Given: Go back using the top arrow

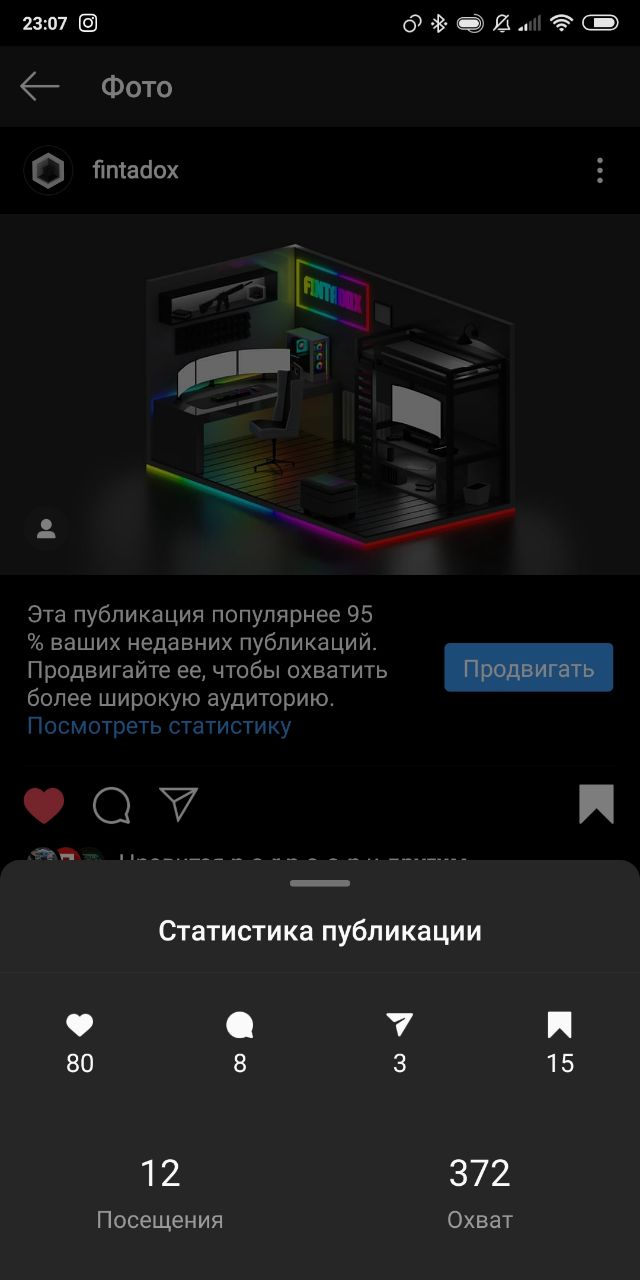Looking at the screenshot, I should click(40, 87).
